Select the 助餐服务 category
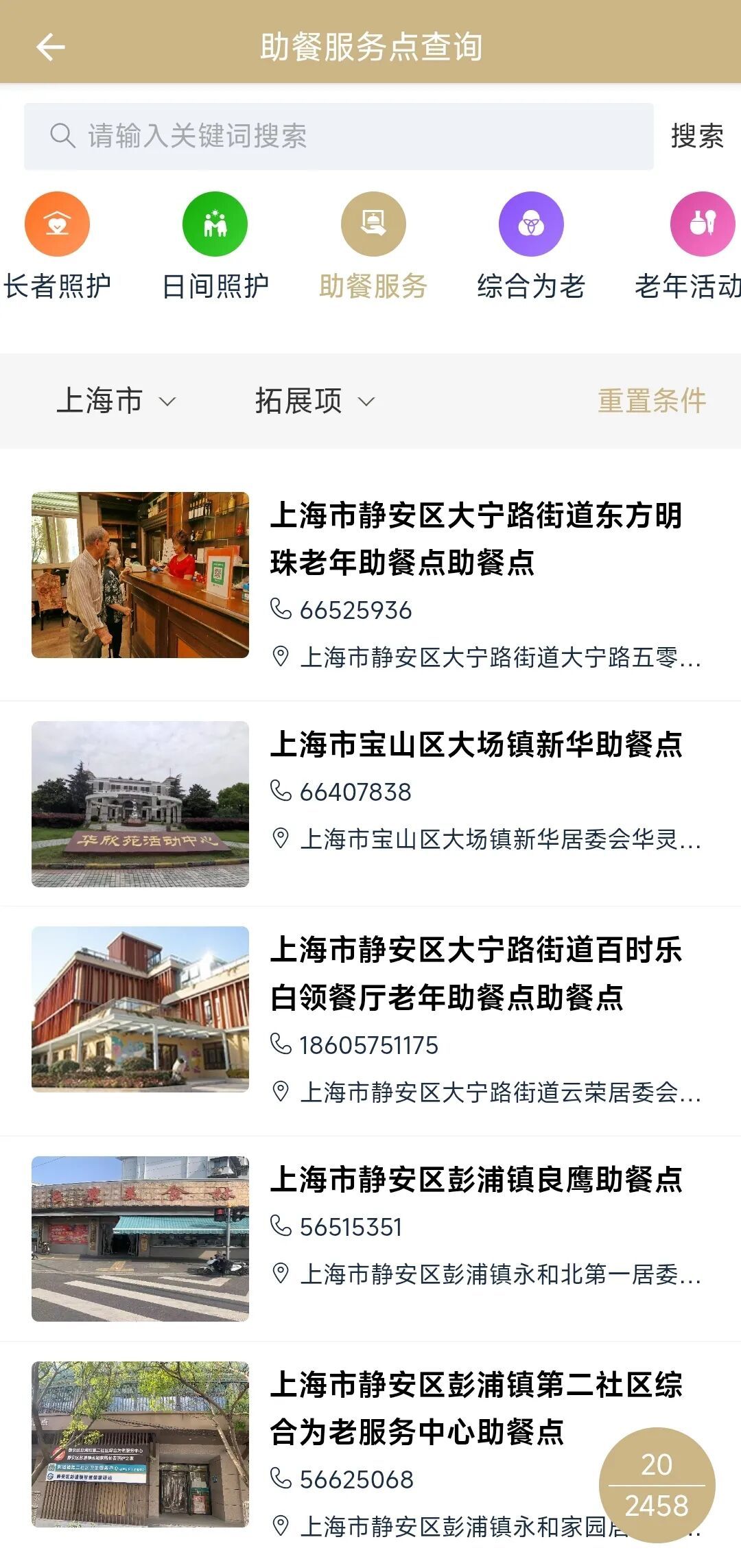Image resolution: width=741 pixels, height=1568 pixels. 373,246
